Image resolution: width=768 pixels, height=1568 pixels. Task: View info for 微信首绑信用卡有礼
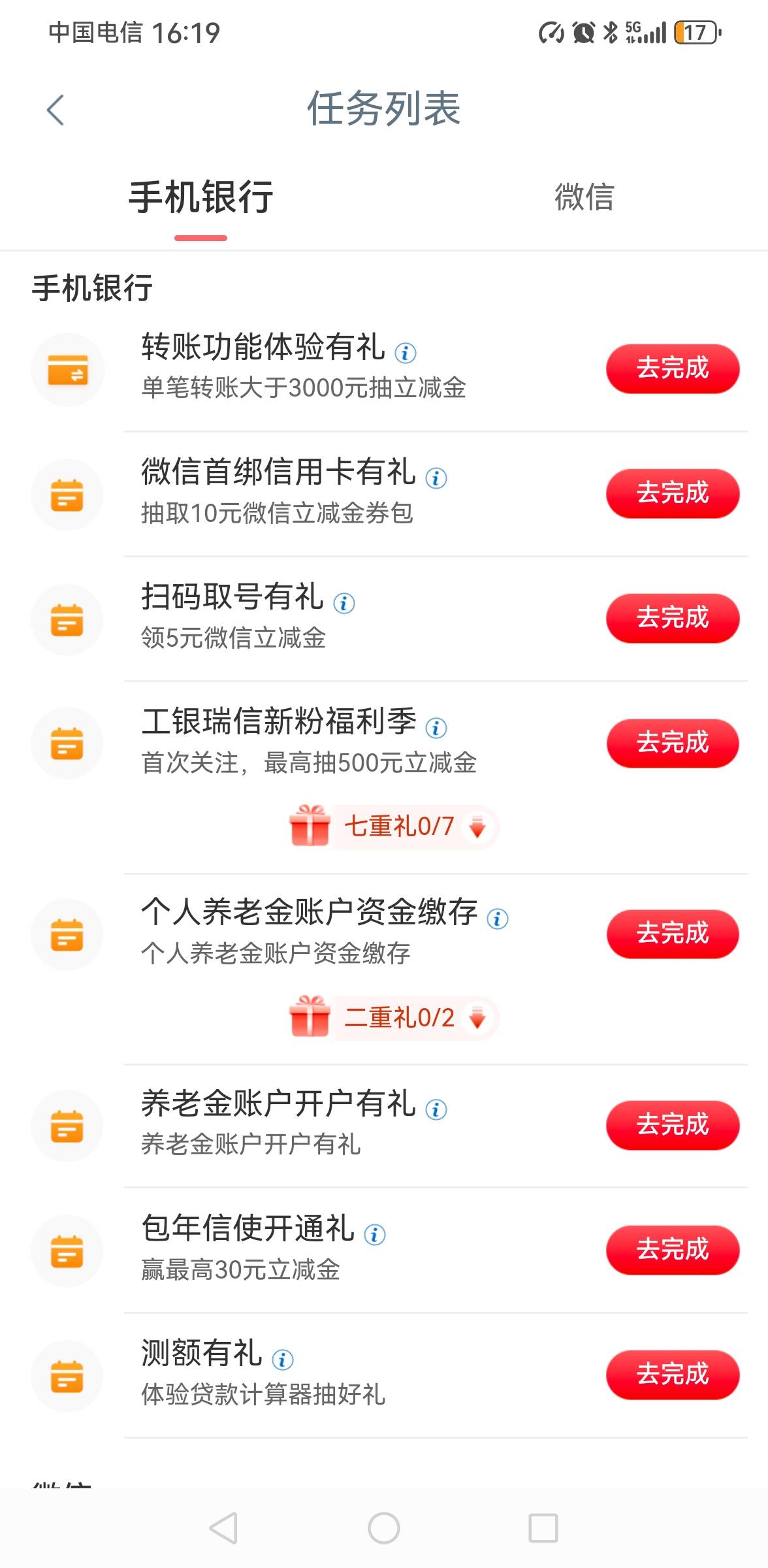pyautogui.click(x=436, y=478)
